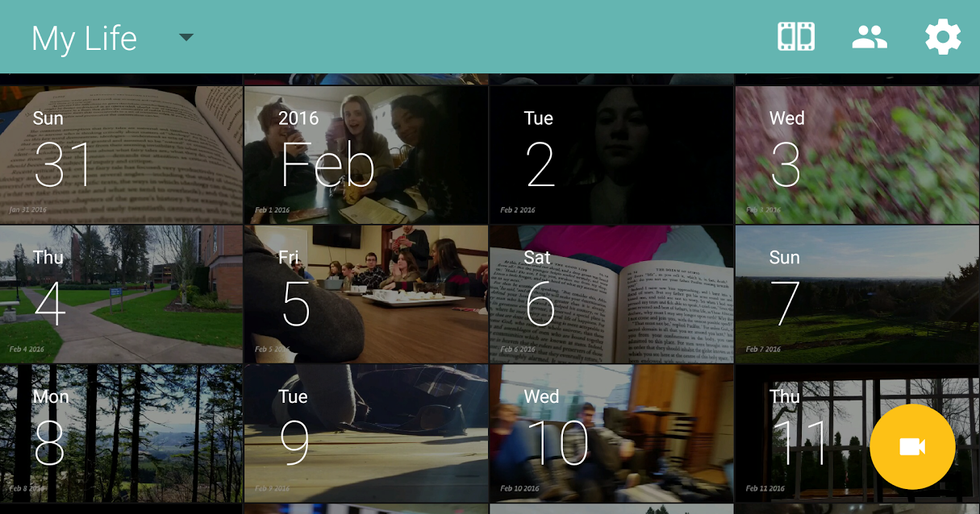Open the people icon

point(869,37)
